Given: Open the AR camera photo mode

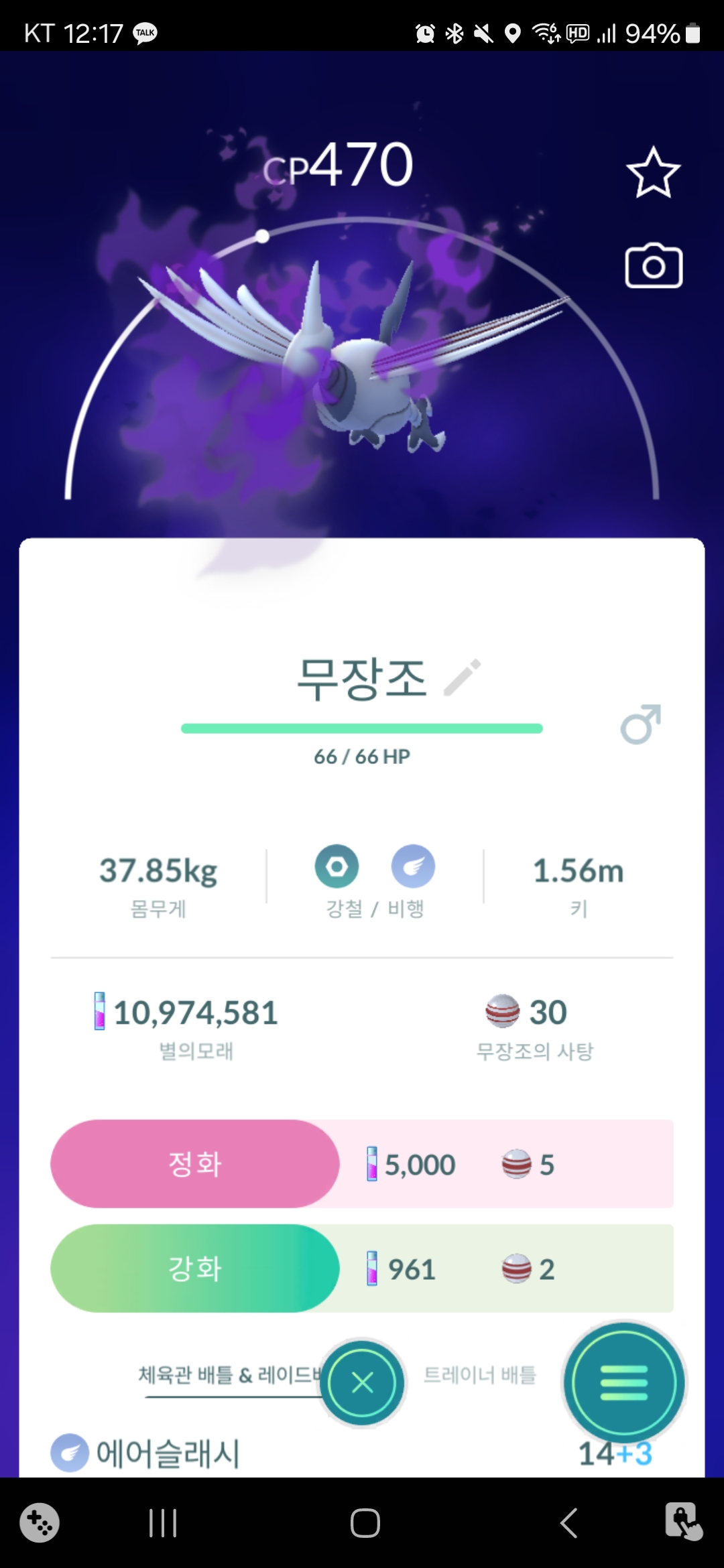Looking at the screenshot, I should coord(654,266).
